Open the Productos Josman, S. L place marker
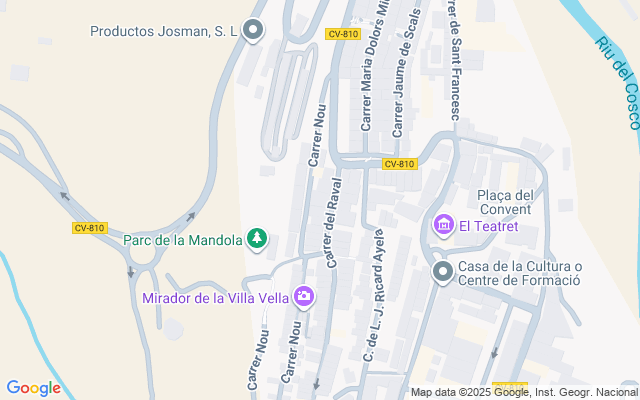 (x=253, y=31)
